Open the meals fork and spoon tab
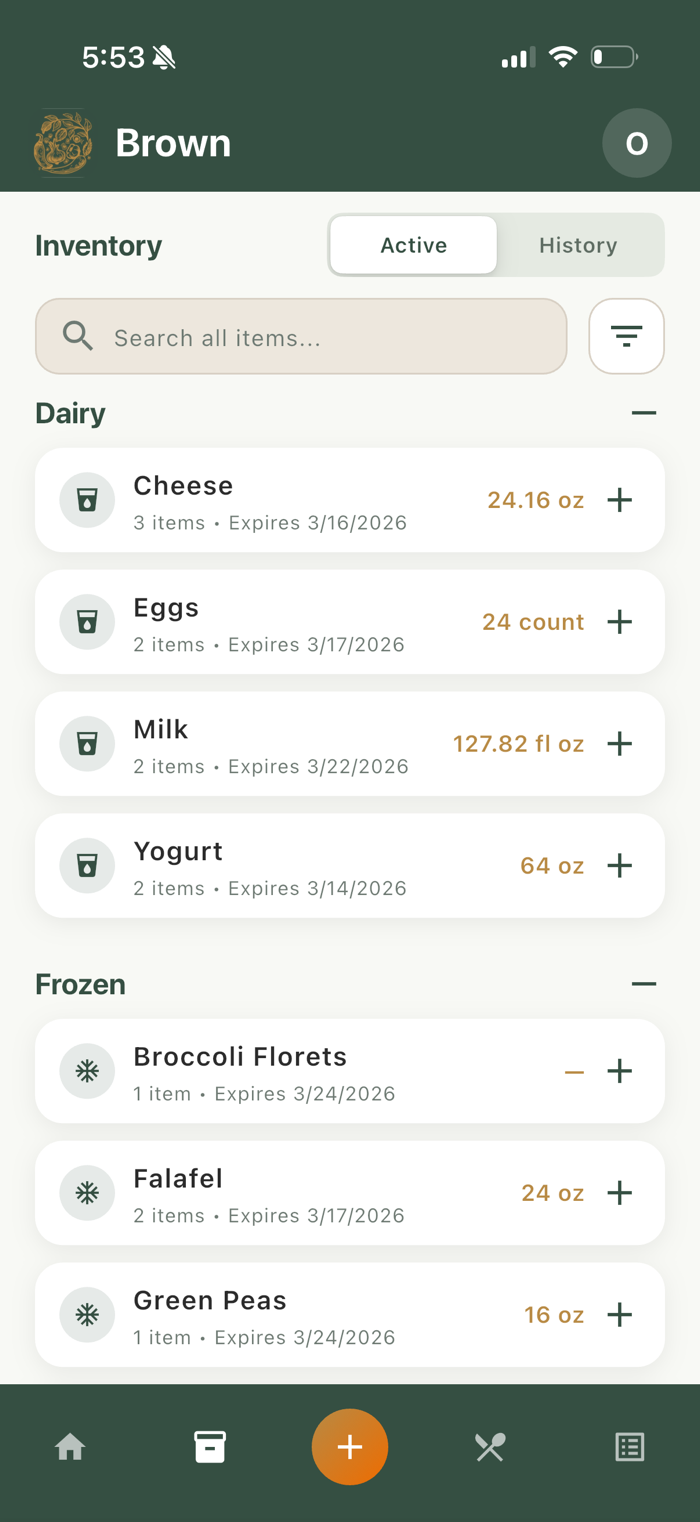The width and height of the screenshot is (700, 1522). pos(490,1447)
